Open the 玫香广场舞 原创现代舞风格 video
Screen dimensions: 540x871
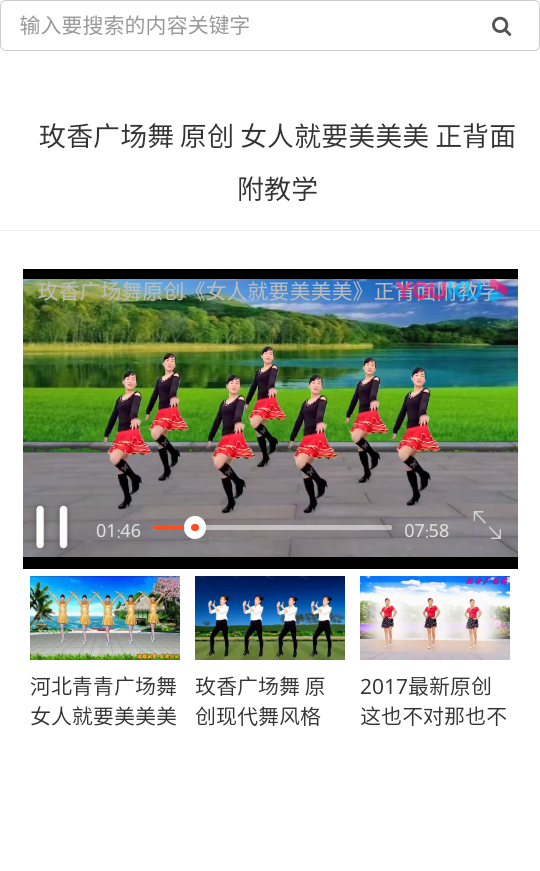pyautogui.click(x=269, y=652)
